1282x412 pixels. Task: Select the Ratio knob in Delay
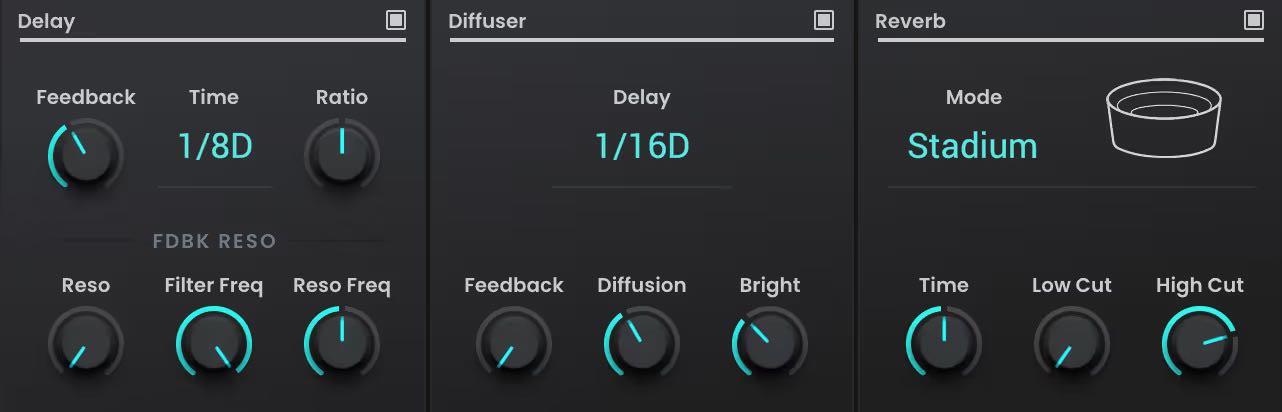click(x=342, y=155)
